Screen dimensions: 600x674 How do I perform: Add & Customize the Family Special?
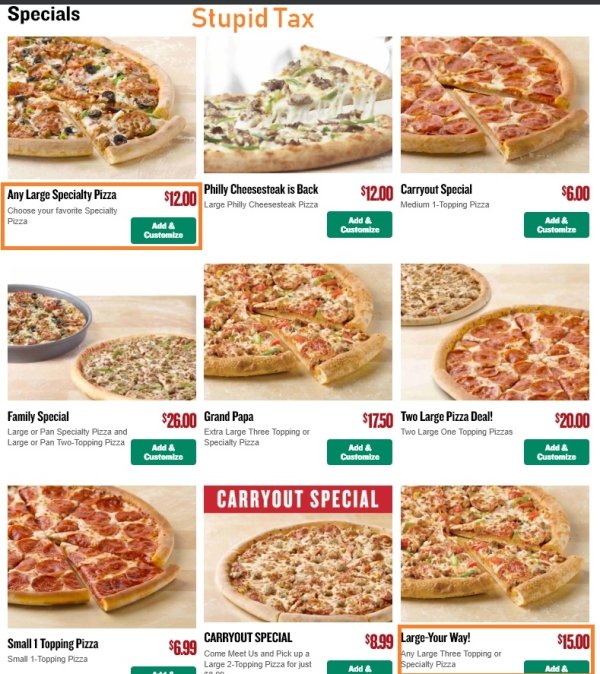tap(163, 452)
